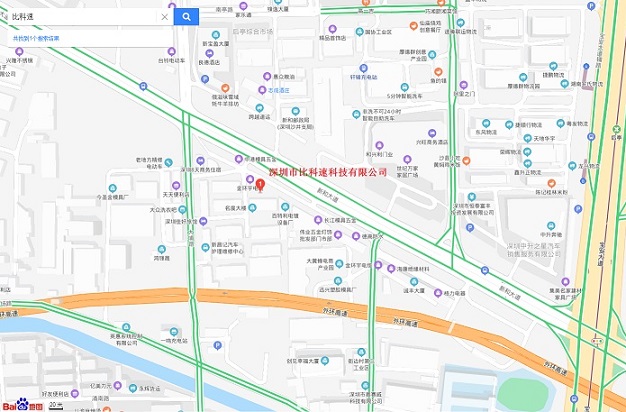Open the red marker for 深圳市比科速科技有限公司

tap(261, 182)
